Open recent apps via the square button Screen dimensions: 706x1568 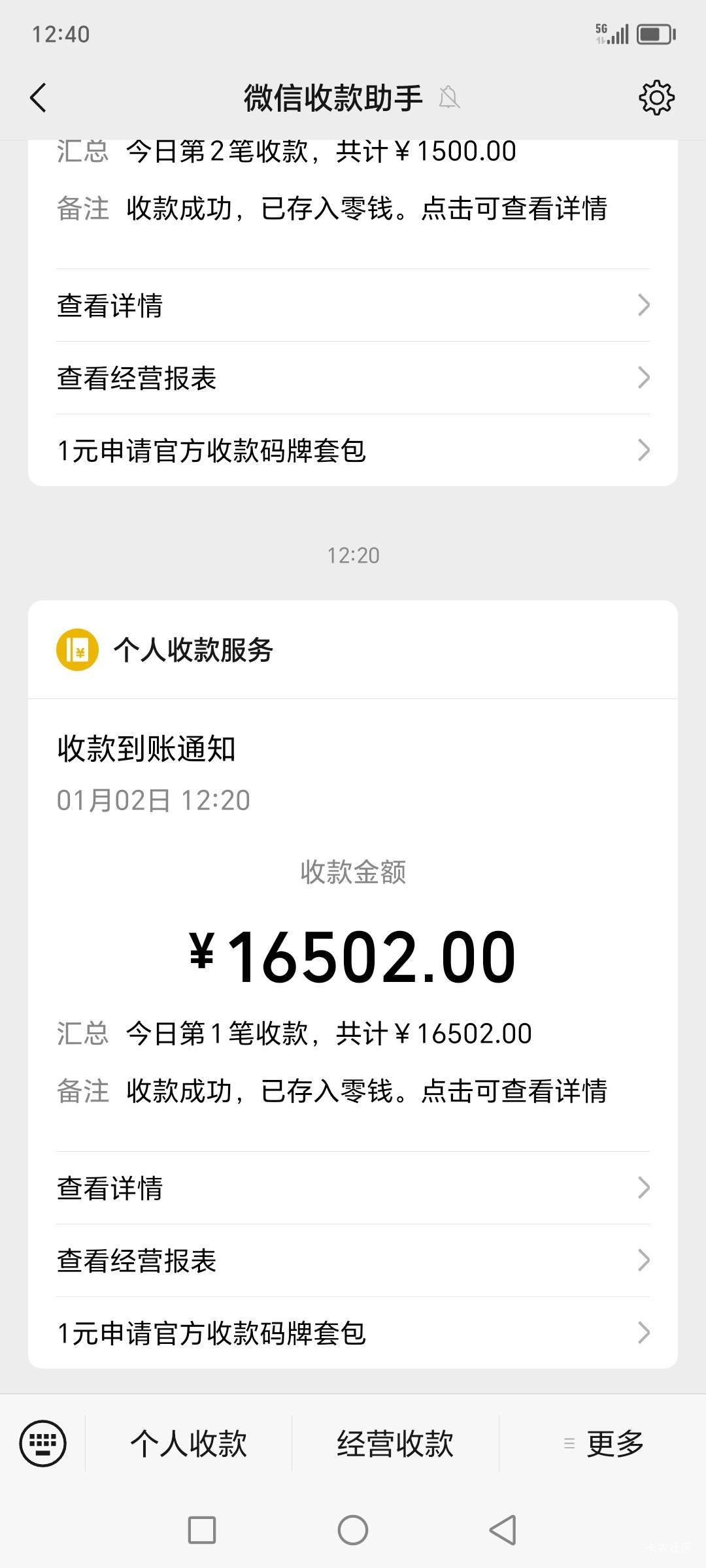point(202,1530)
